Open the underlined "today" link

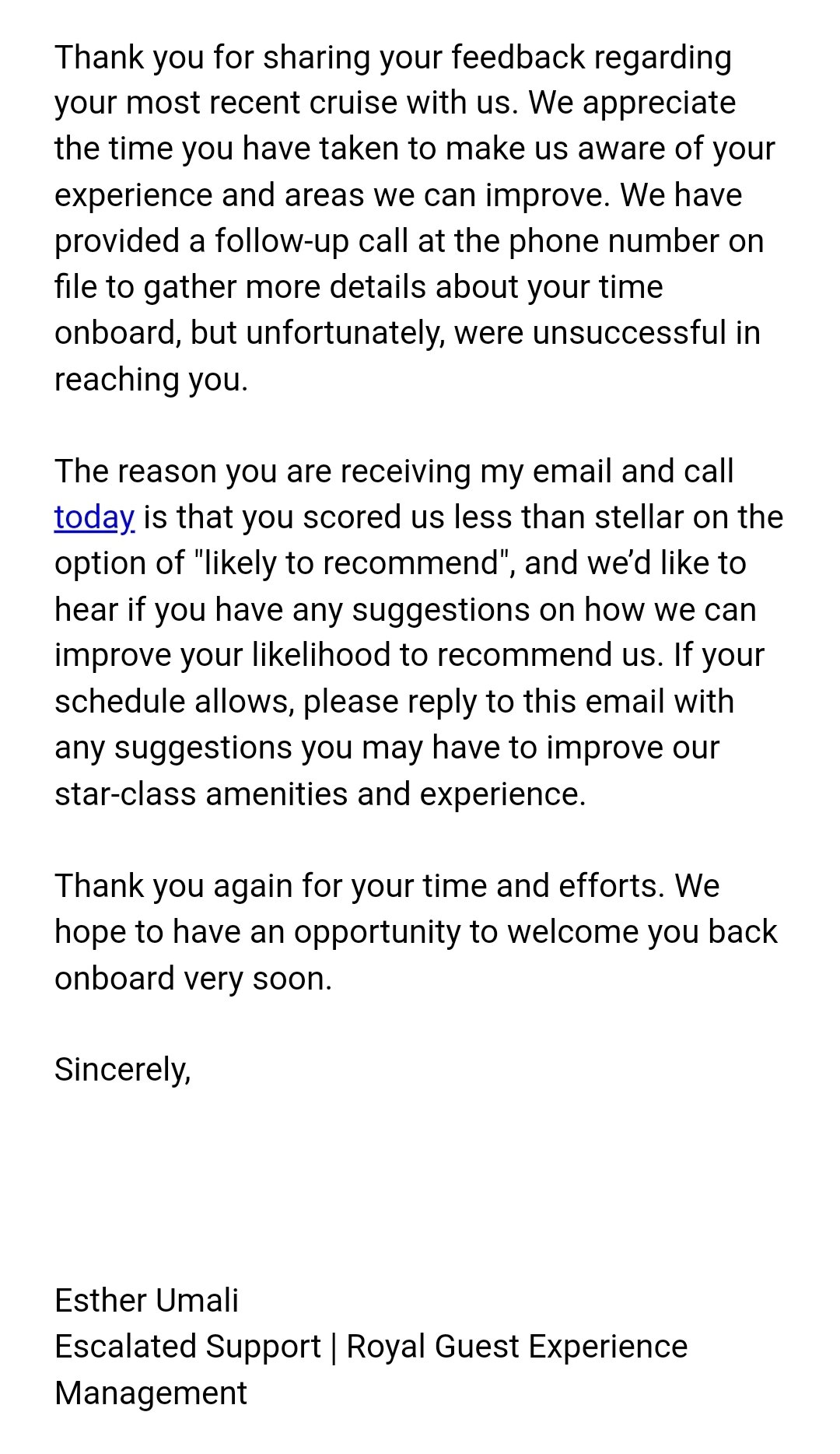pyautogui.click(x=94, y=518)
